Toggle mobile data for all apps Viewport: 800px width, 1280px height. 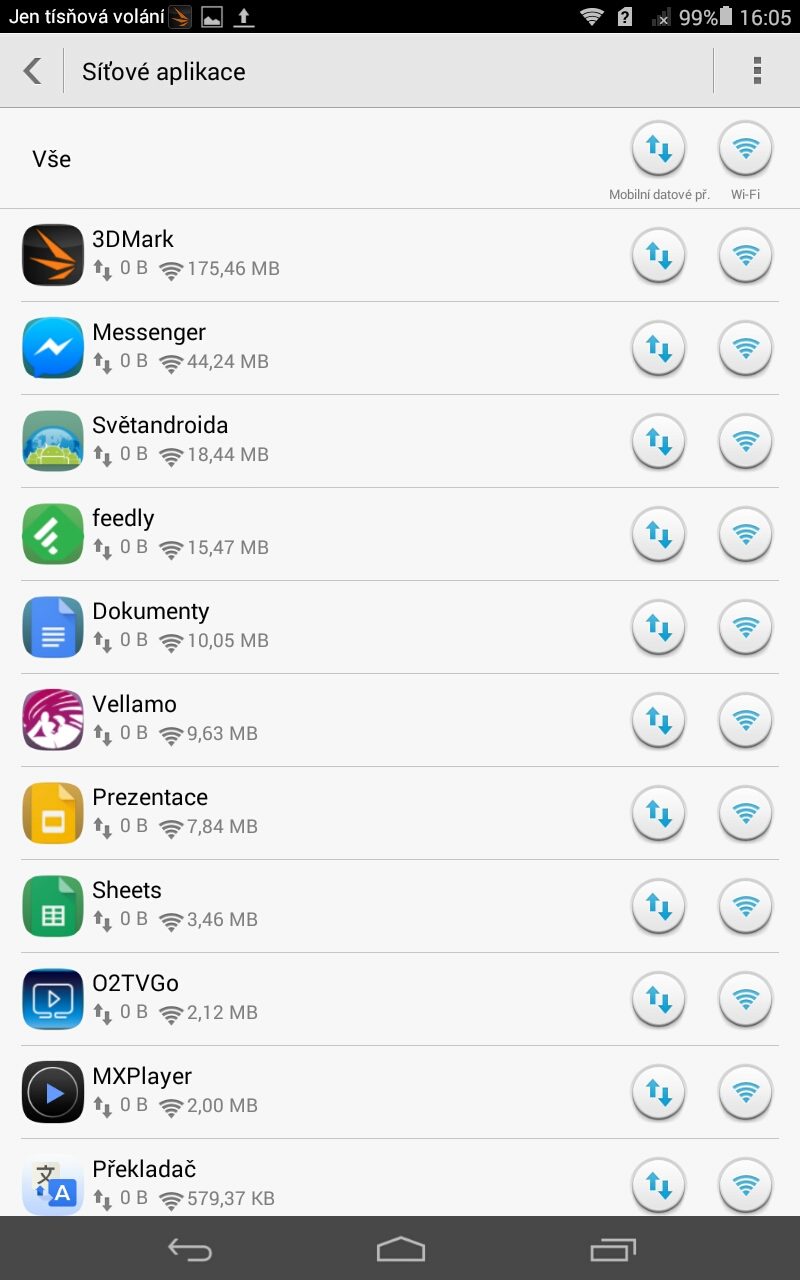(659, 149)
